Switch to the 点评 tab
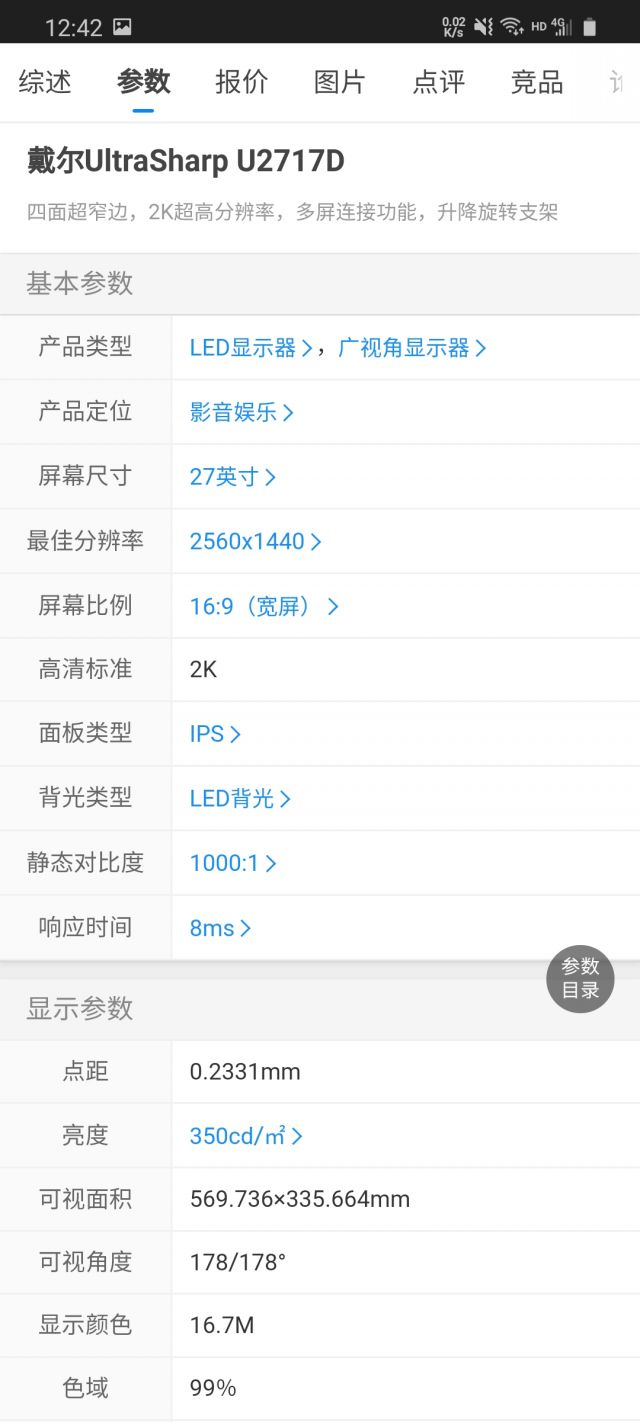Viewport: 640px width, 1422px height. [438, 82]
